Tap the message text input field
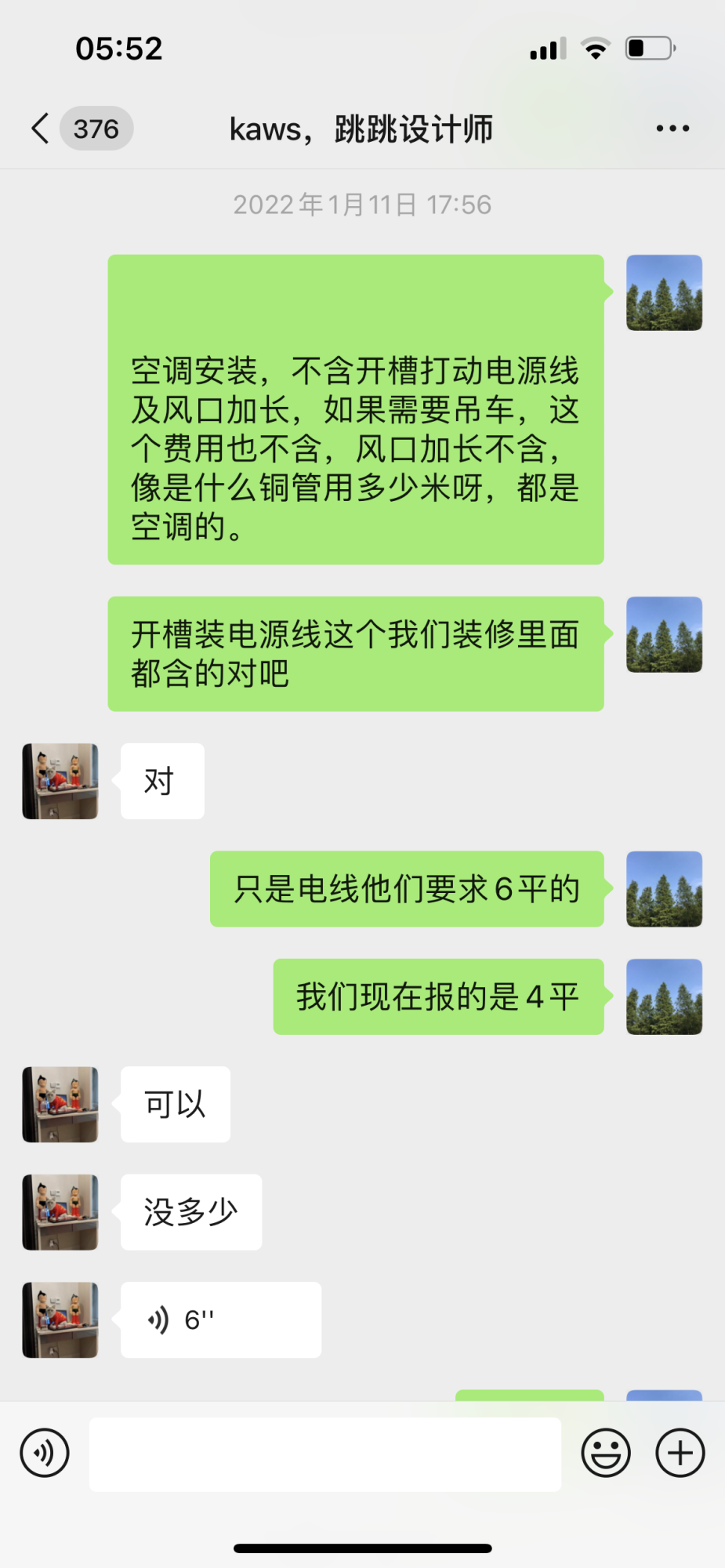The image size is (725, 1568). tap(324, 1454)
